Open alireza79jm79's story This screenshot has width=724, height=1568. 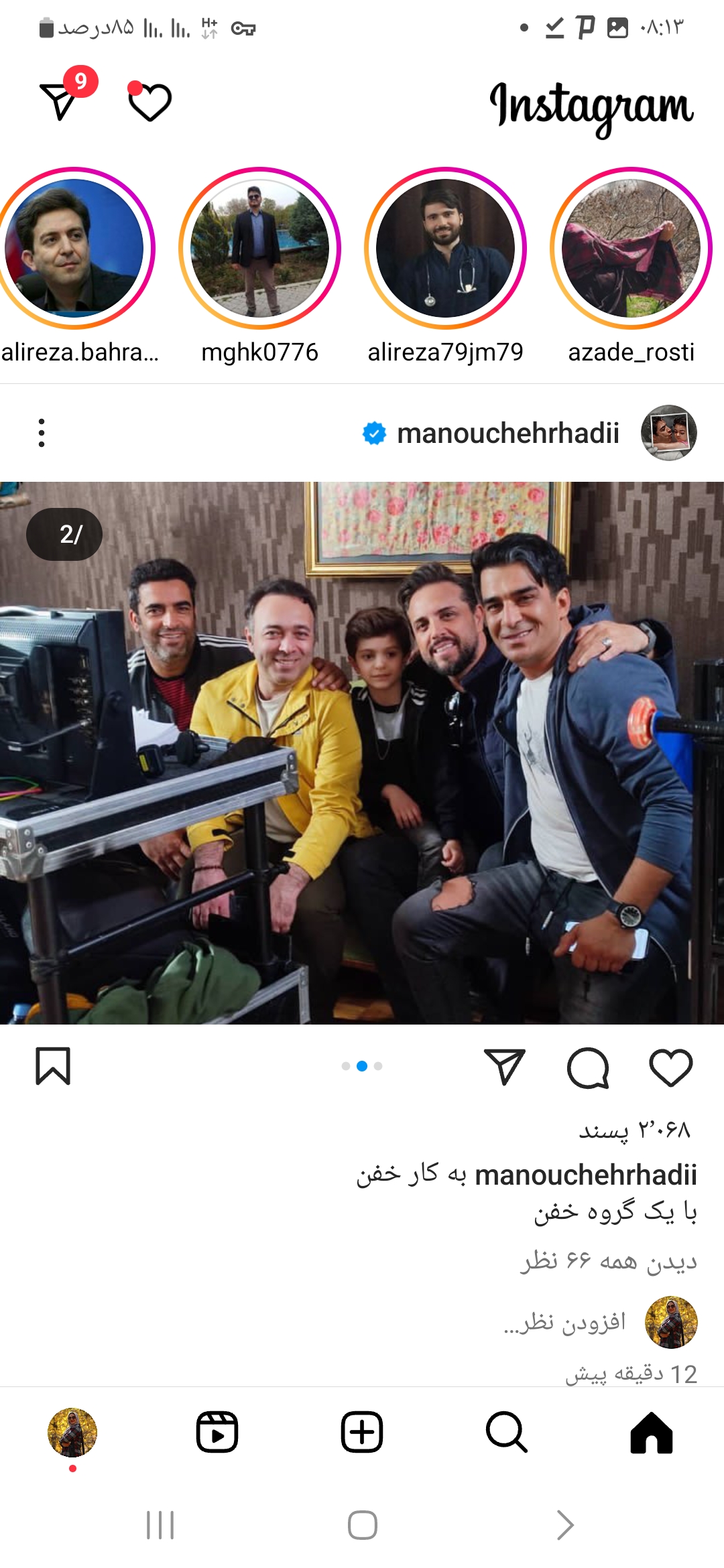(445, 248)
